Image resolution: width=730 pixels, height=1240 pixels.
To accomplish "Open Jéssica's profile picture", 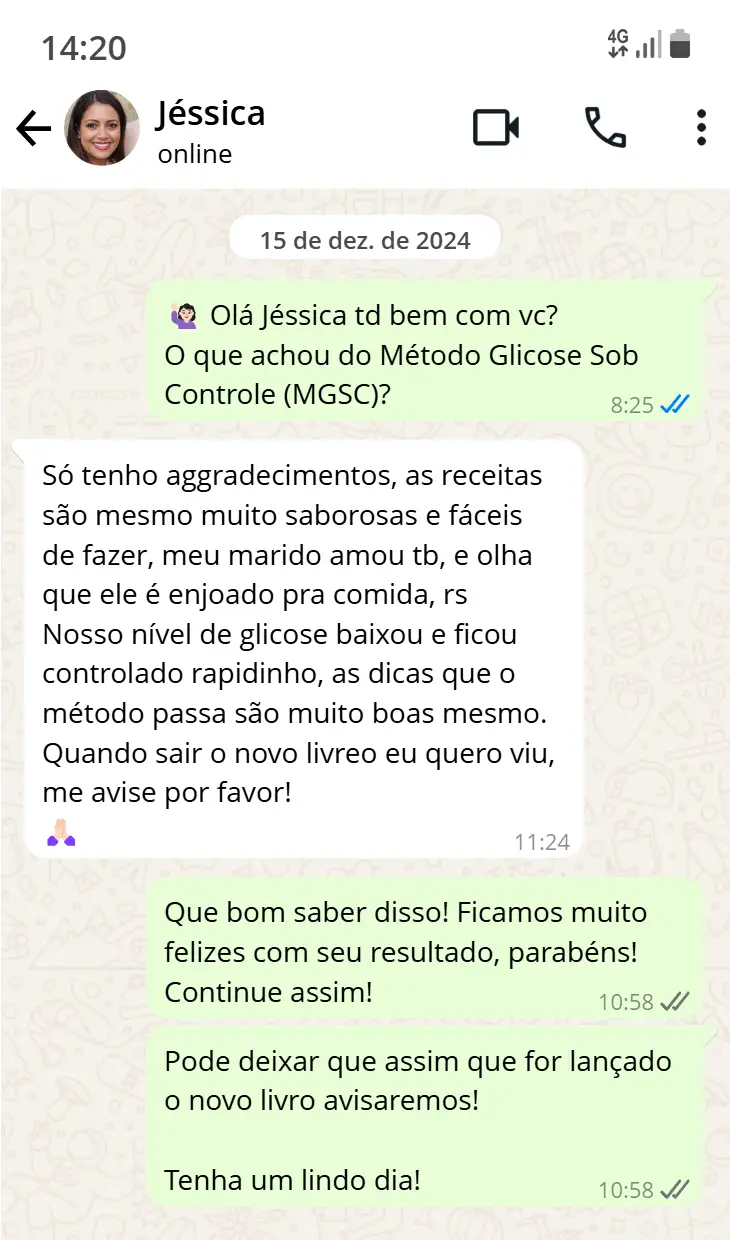I will click(102, 128).
